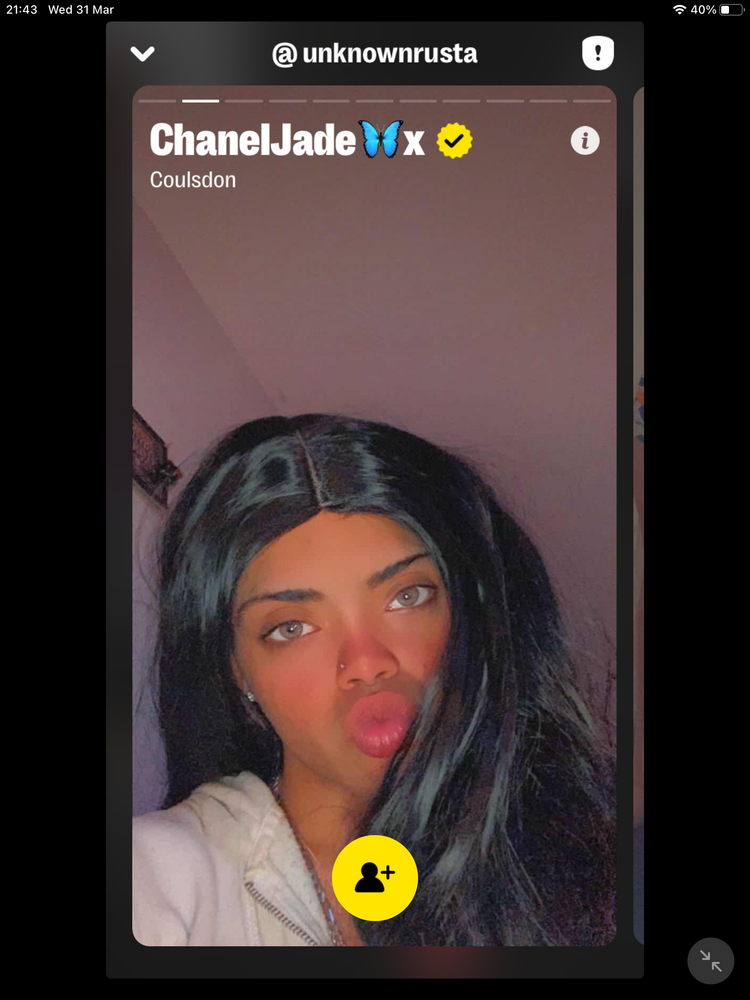Open the info button on ChanelJade's card

(585, 141)
